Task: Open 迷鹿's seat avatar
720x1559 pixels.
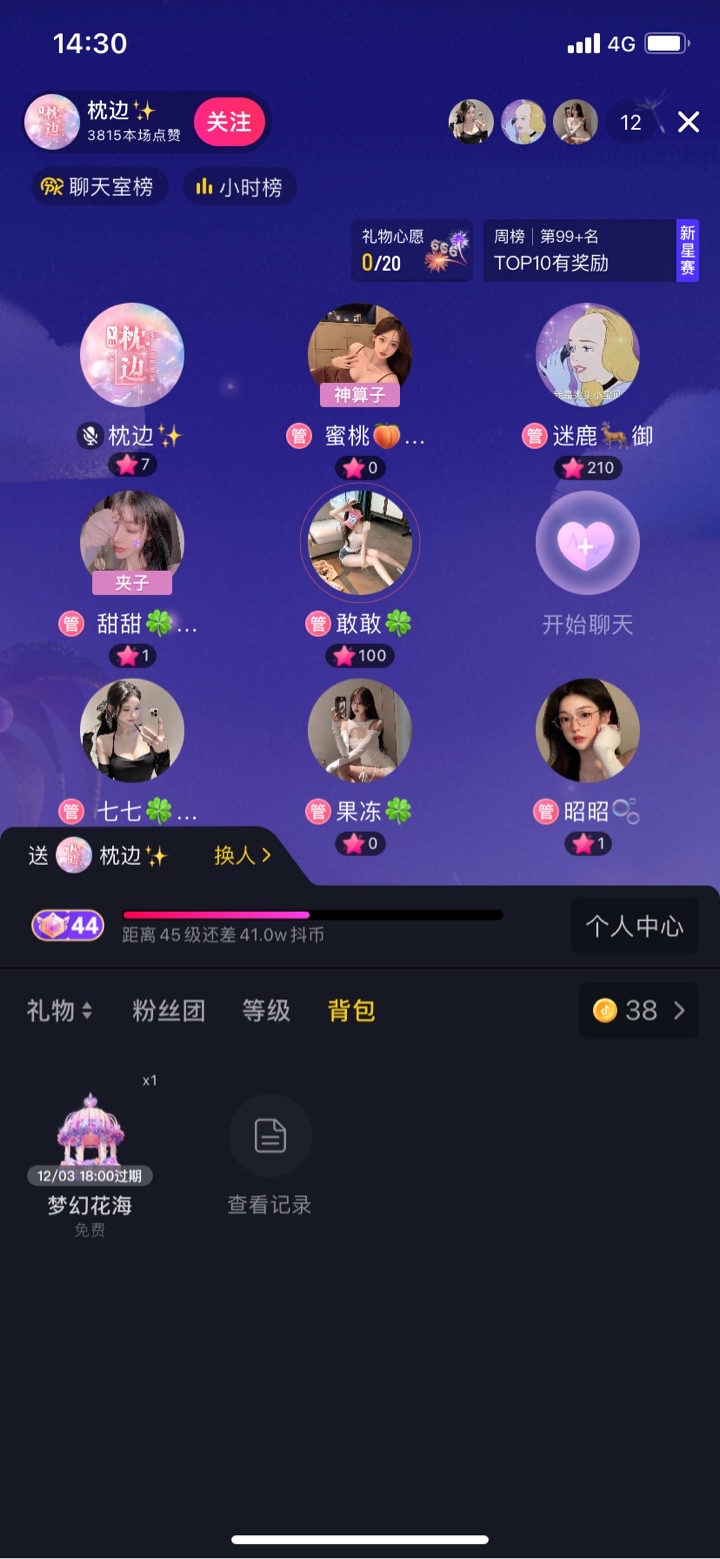Action: 587,355
